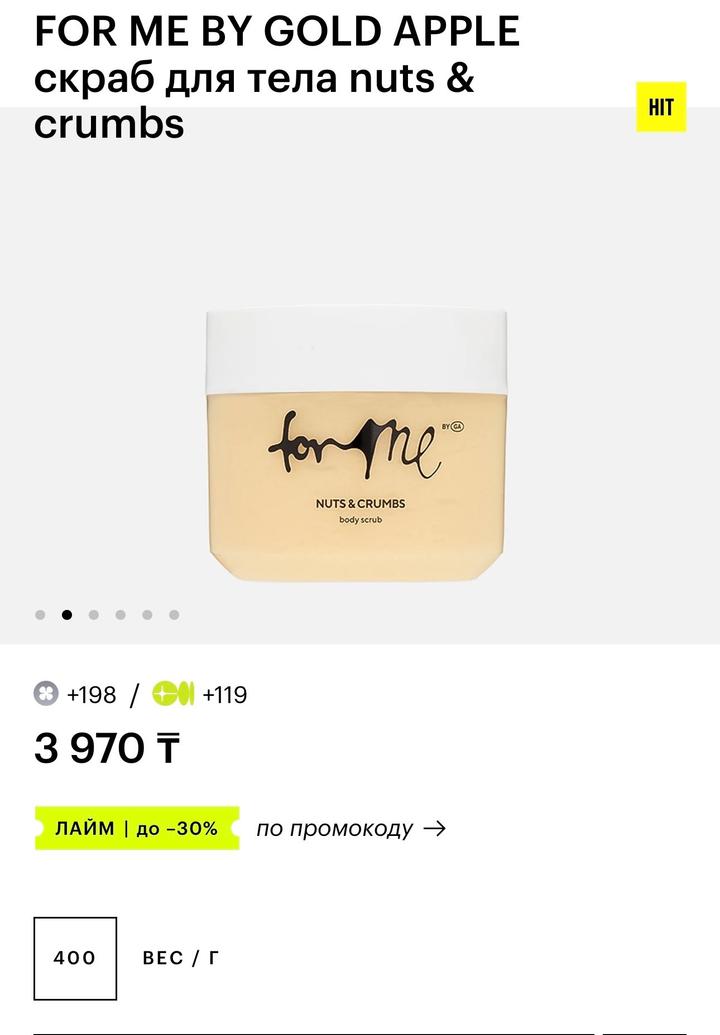The image size is (720, 1035).
Task: Jump to the third product photo dot
Action: (94, 615)
